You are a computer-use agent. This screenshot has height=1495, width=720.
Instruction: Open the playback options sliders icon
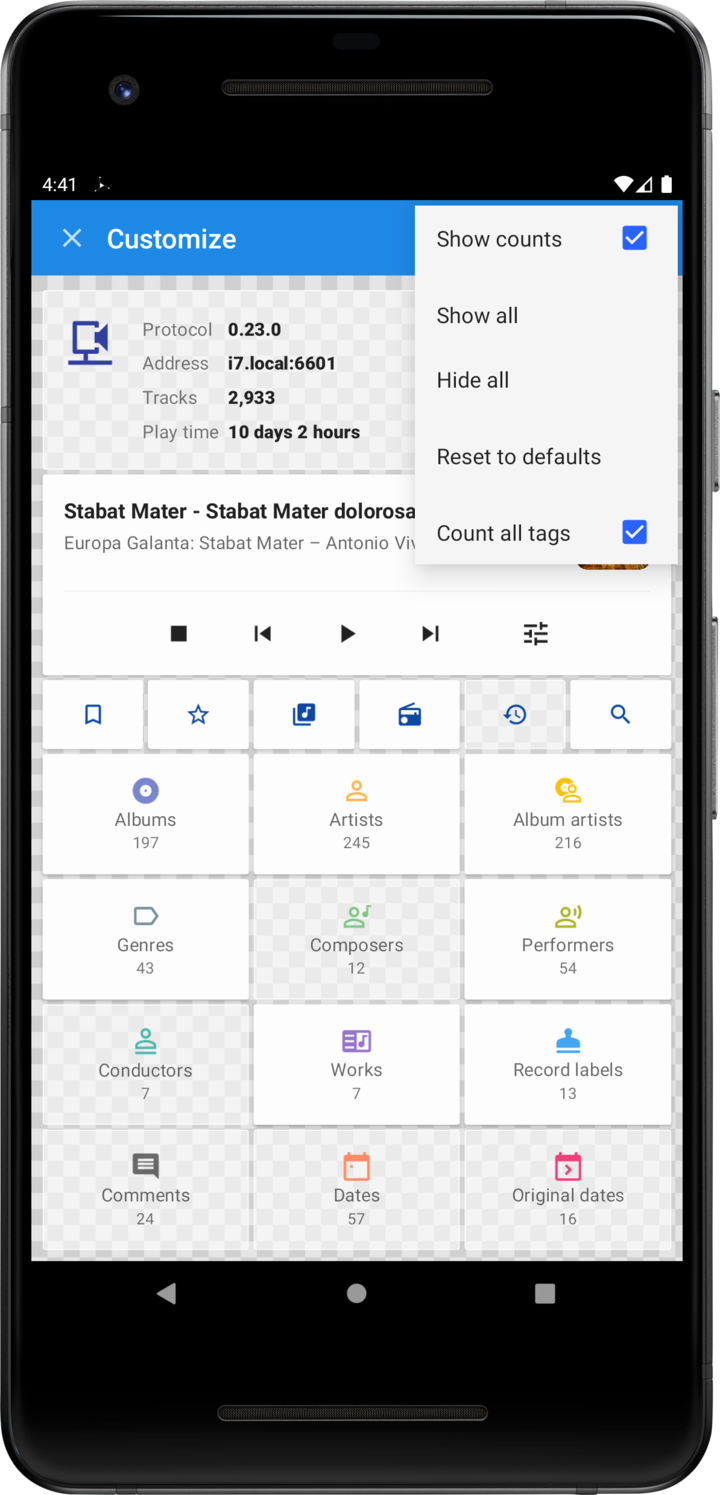536,633
